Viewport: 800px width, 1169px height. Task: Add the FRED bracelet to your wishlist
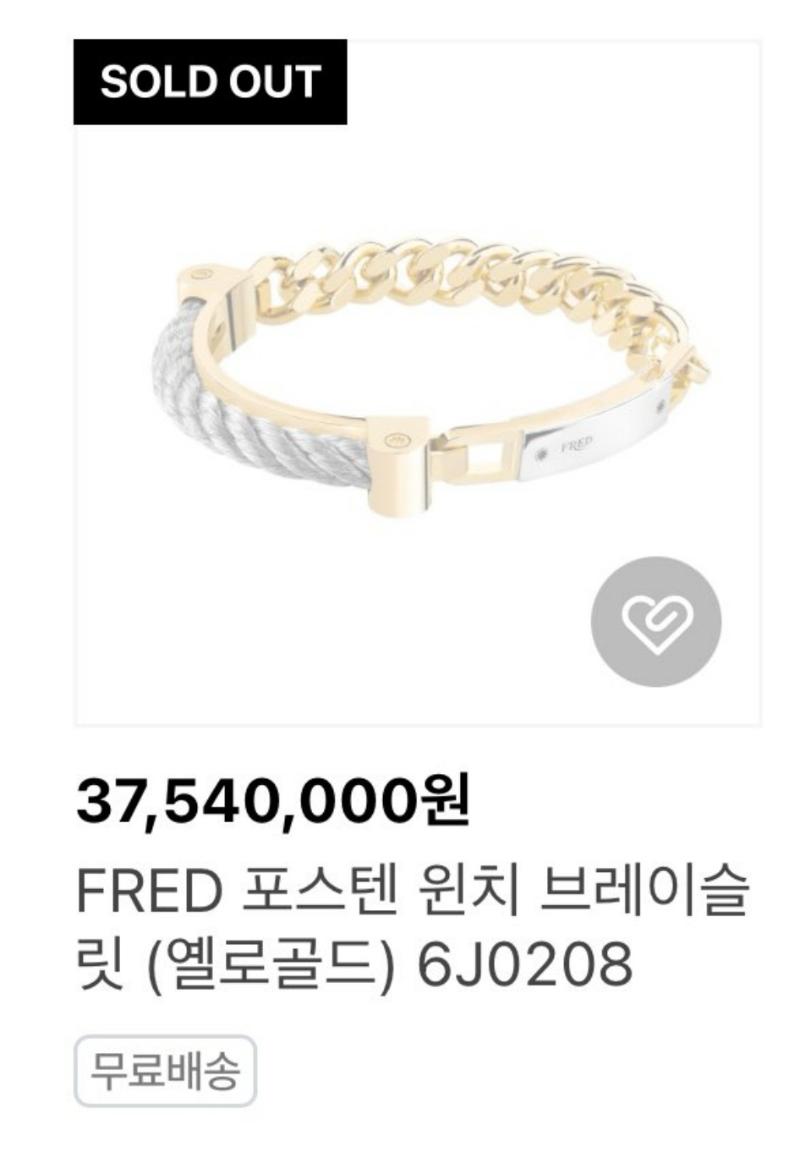[x=656, y=622]
